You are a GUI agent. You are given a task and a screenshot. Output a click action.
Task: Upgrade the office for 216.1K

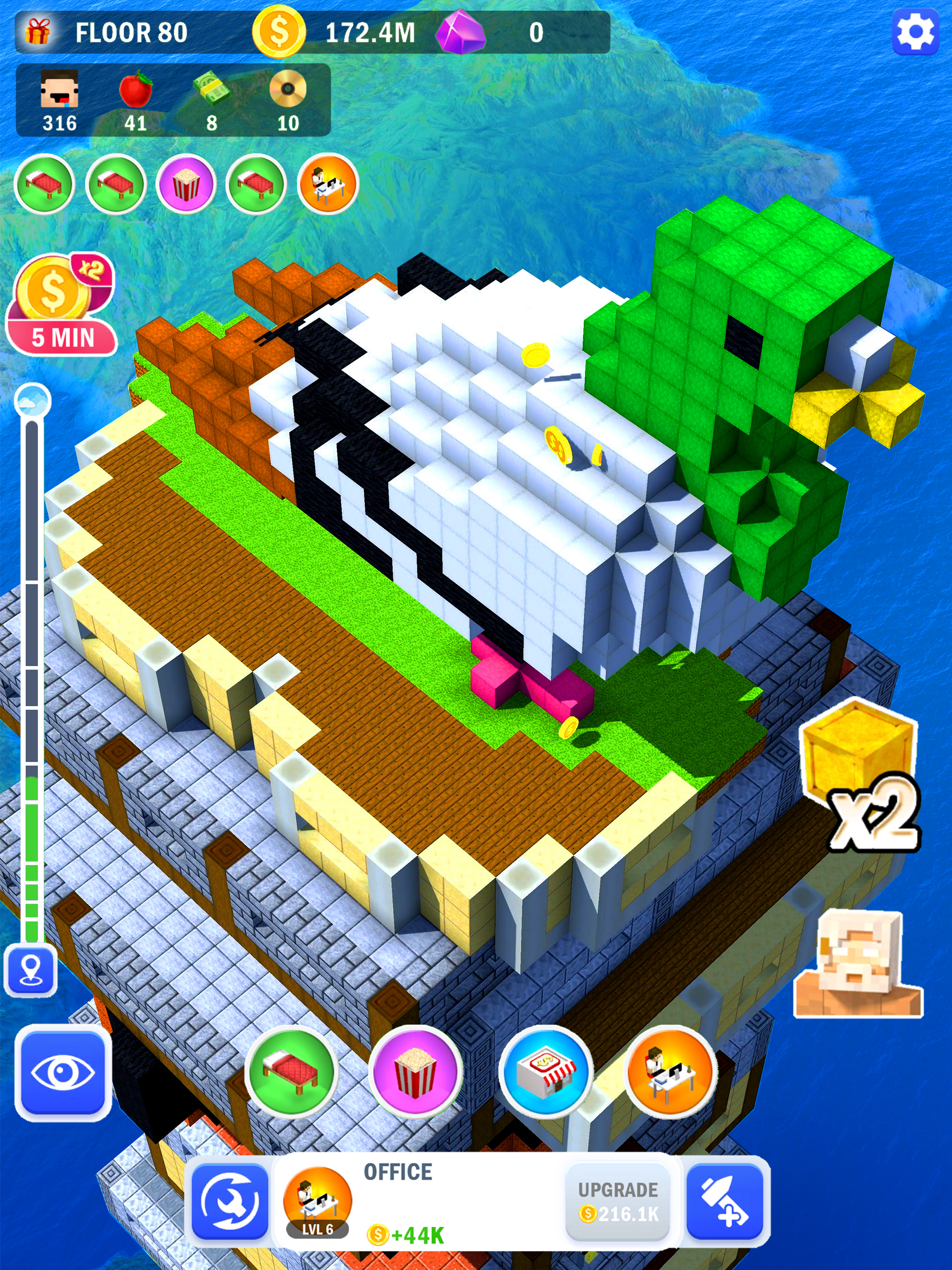618,1202
